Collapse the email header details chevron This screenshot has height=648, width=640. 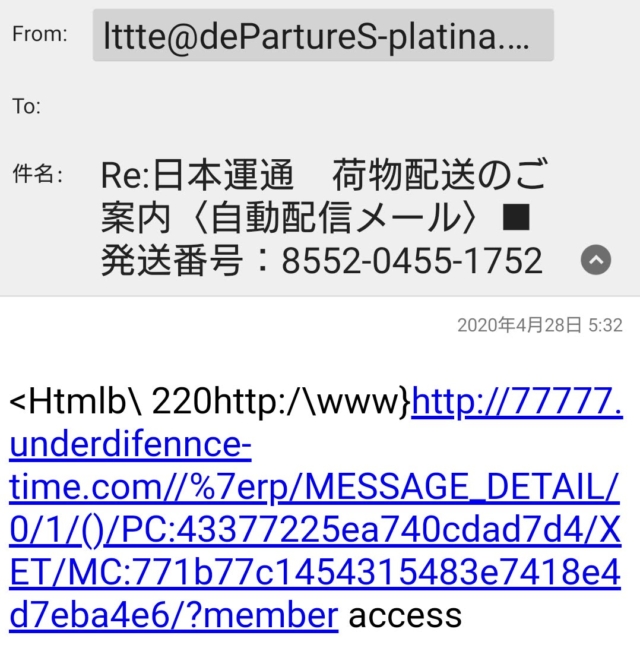(596, 261)
